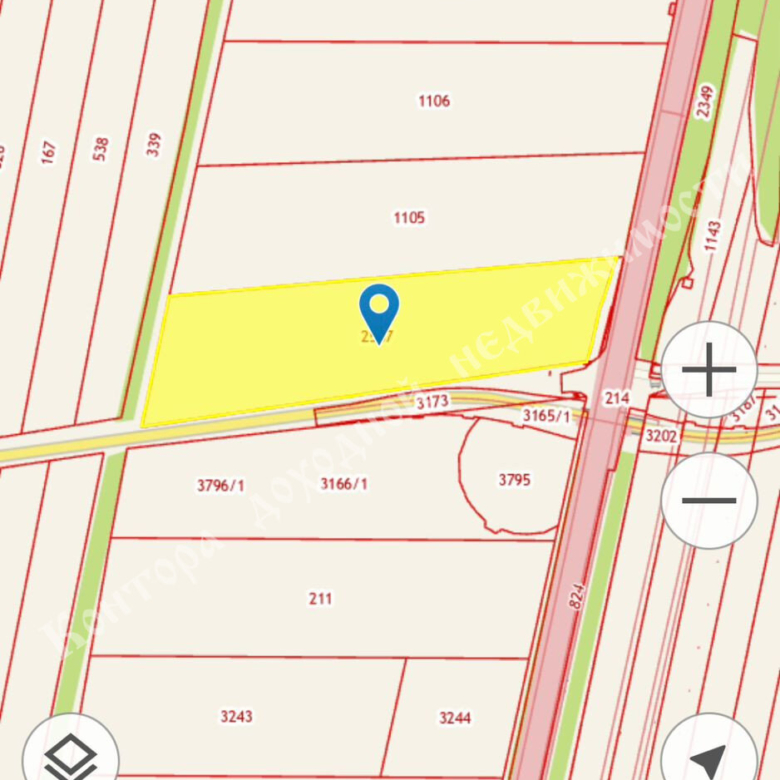Zoom out of the map

[x=709, y=500]
